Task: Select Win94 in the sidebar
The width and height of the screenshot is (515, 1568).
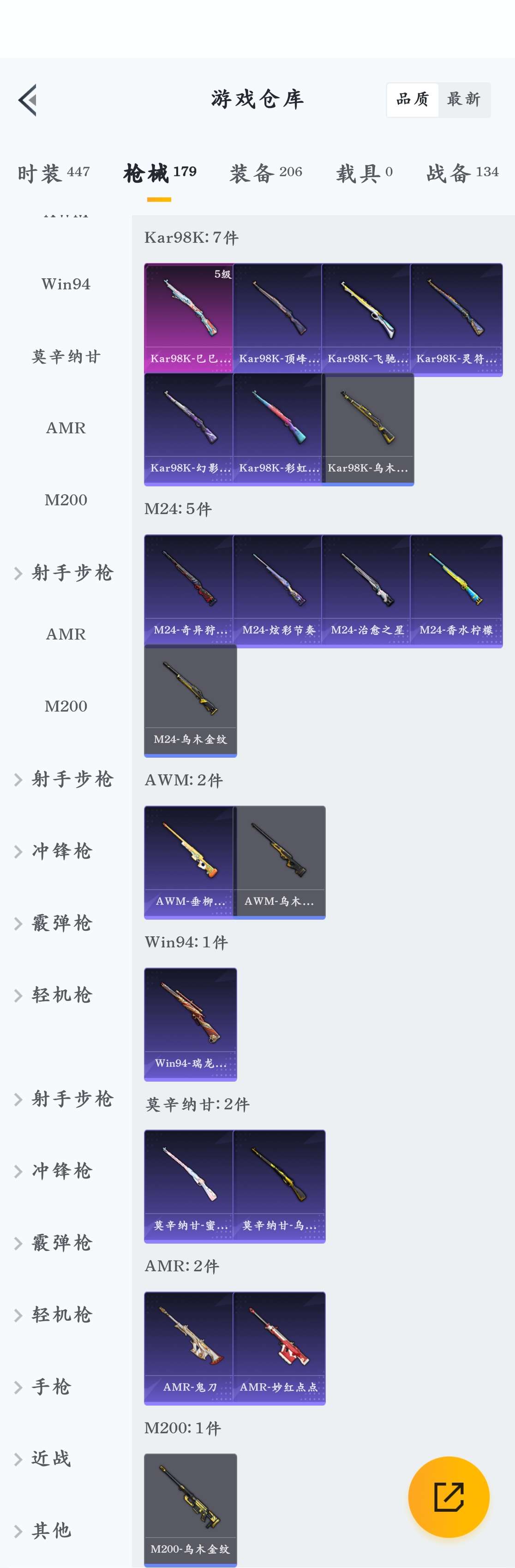Action: pyautogui.click(x=66, y=284)
